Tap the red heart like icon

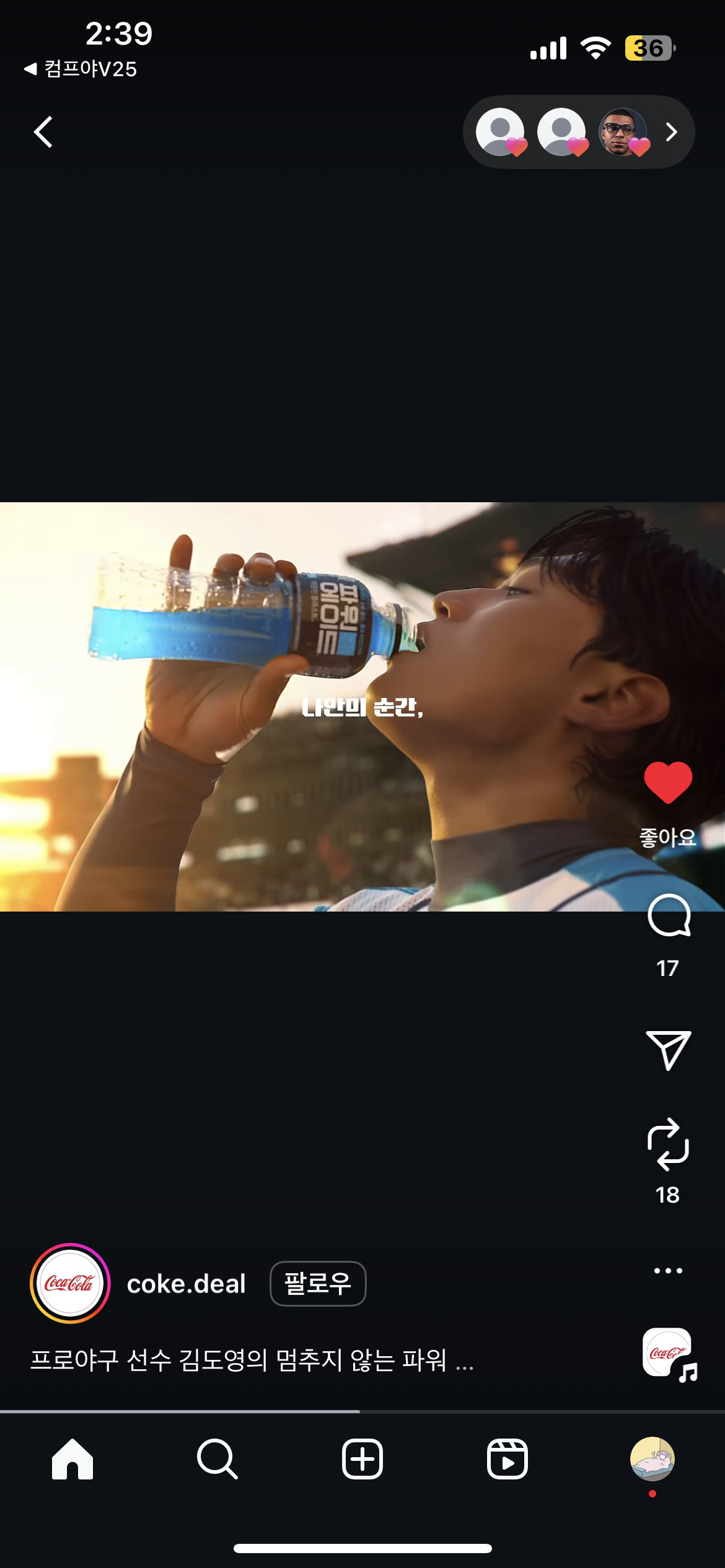click(x=667, y=782)
